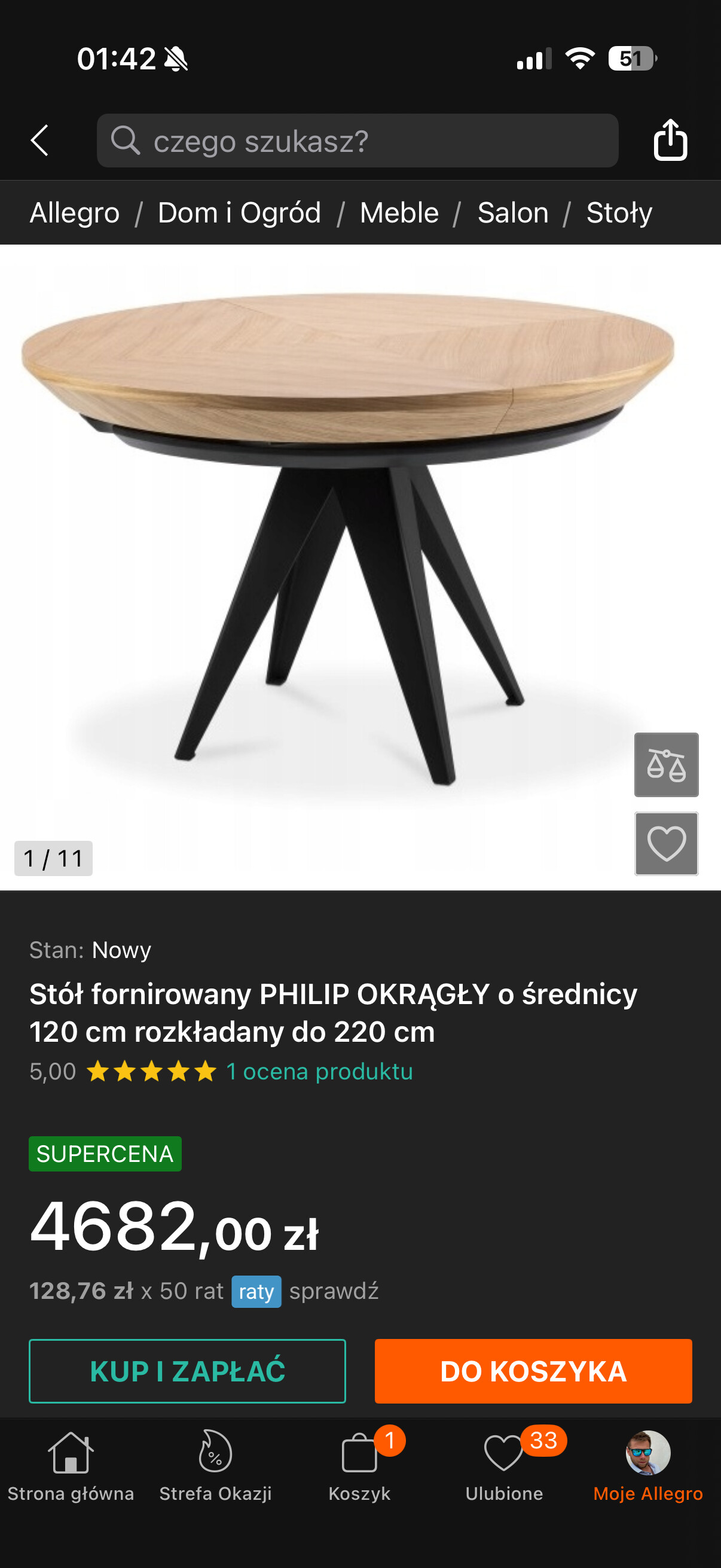Check installment details via 'sprawdź'
This screenshot has width=721, height=1568.
pos(334,1291)
